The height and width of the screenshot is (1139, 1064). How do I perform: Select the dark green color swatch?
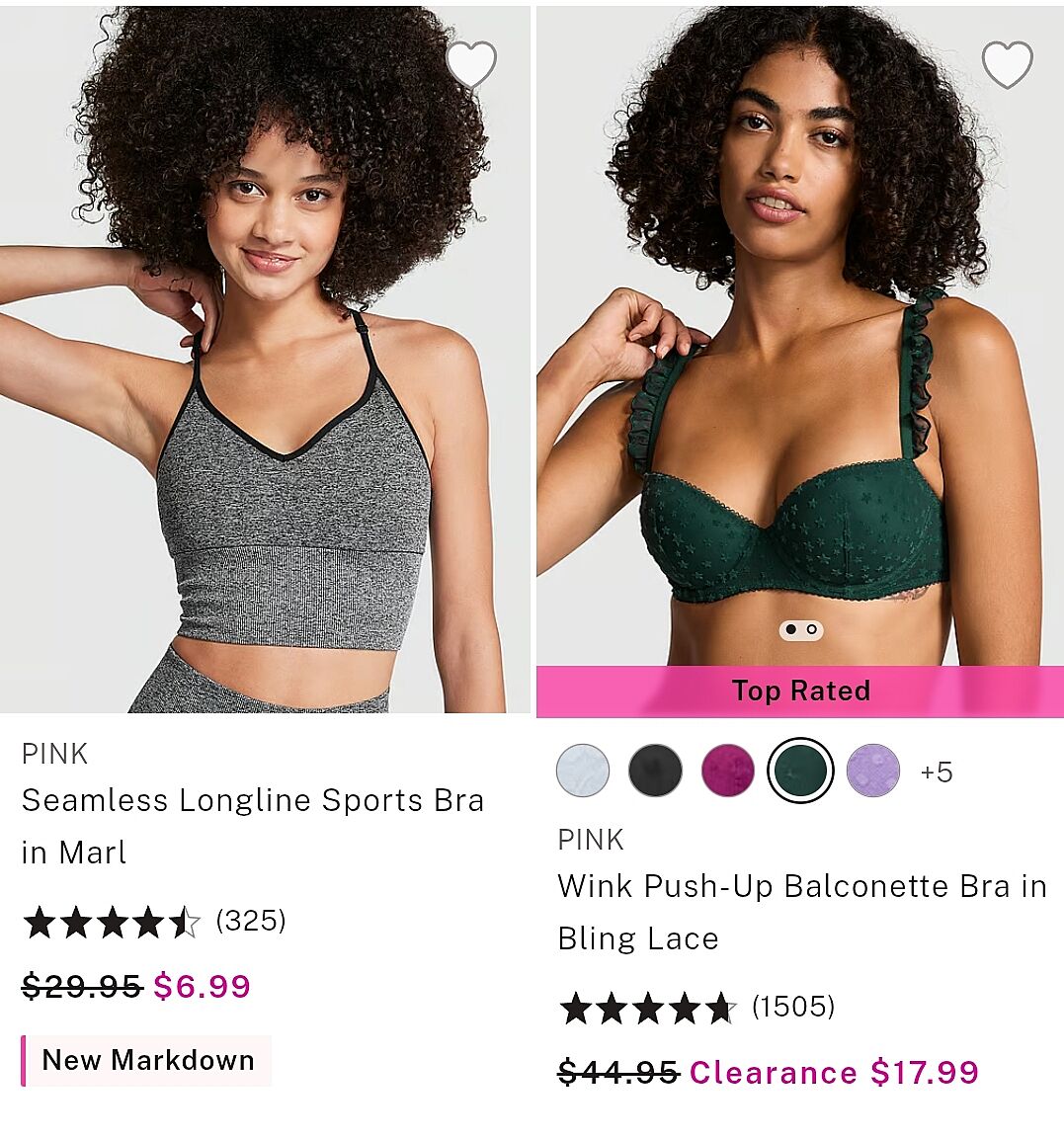coord(800,771)
